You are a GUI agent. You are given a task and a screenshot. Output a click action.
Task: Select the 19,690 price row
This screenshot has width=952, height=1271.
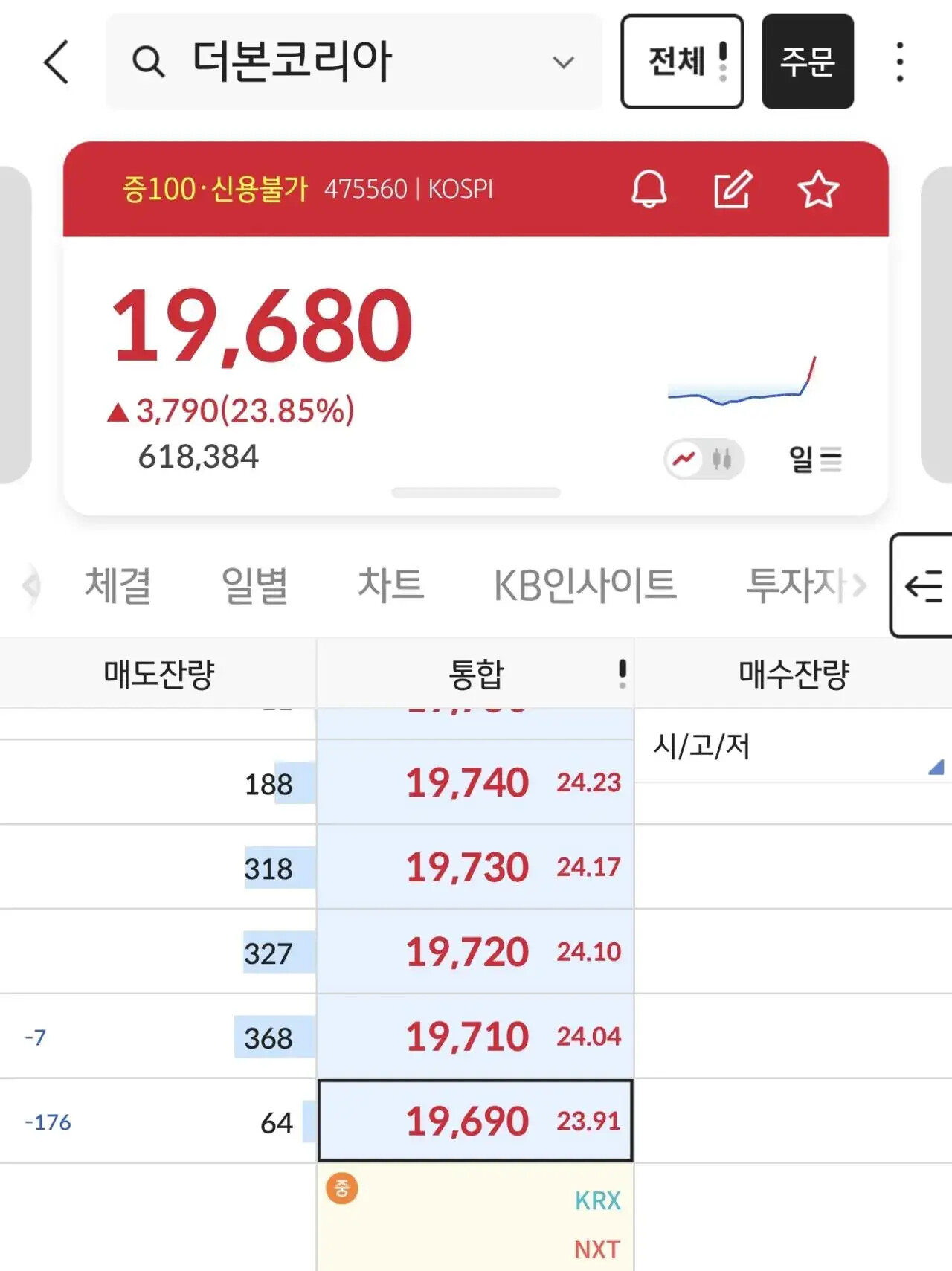pos(475,1121)
